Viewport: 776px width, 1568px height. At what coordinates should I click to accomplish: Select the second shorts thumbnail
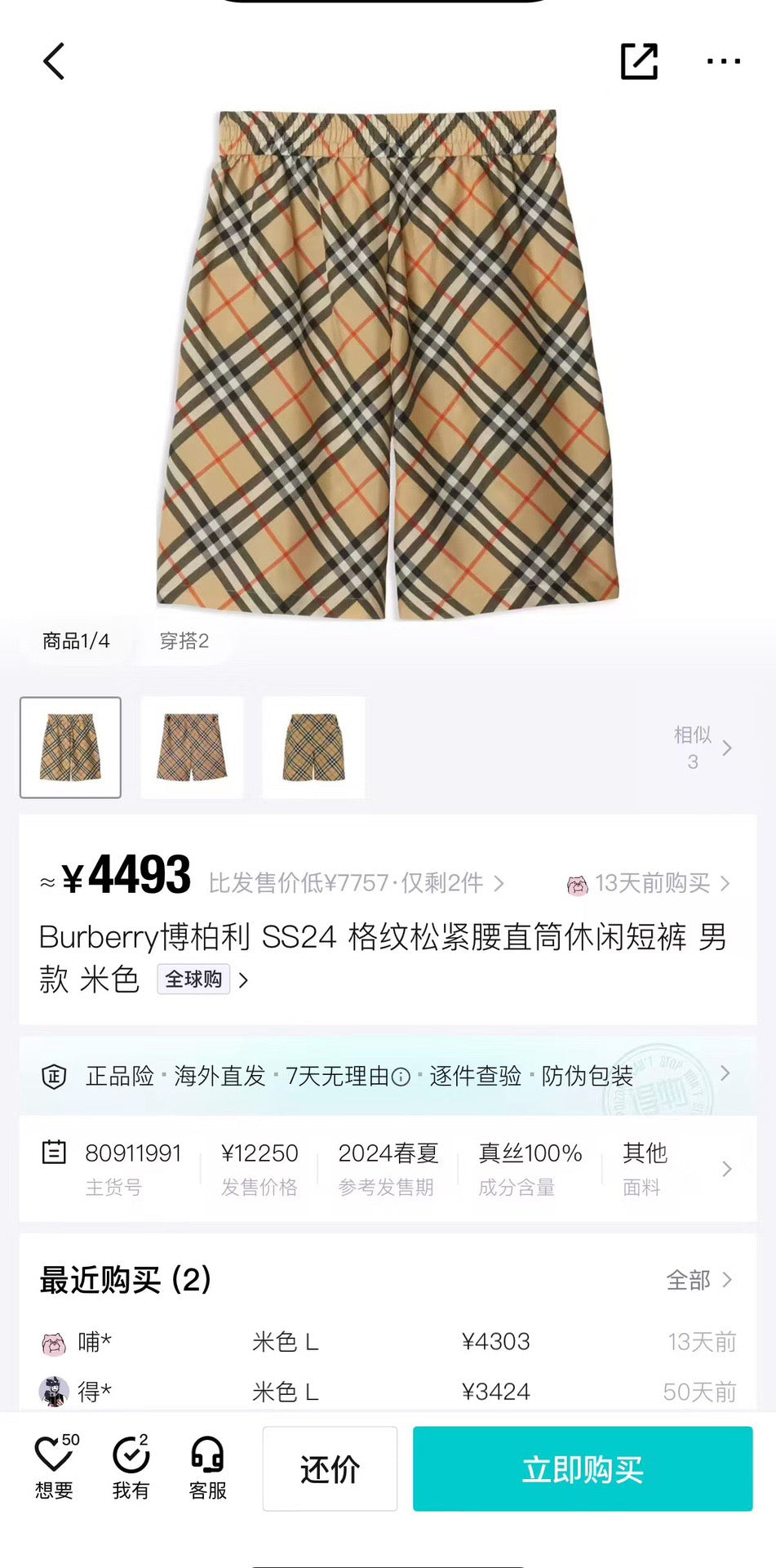tap(192, 747)
